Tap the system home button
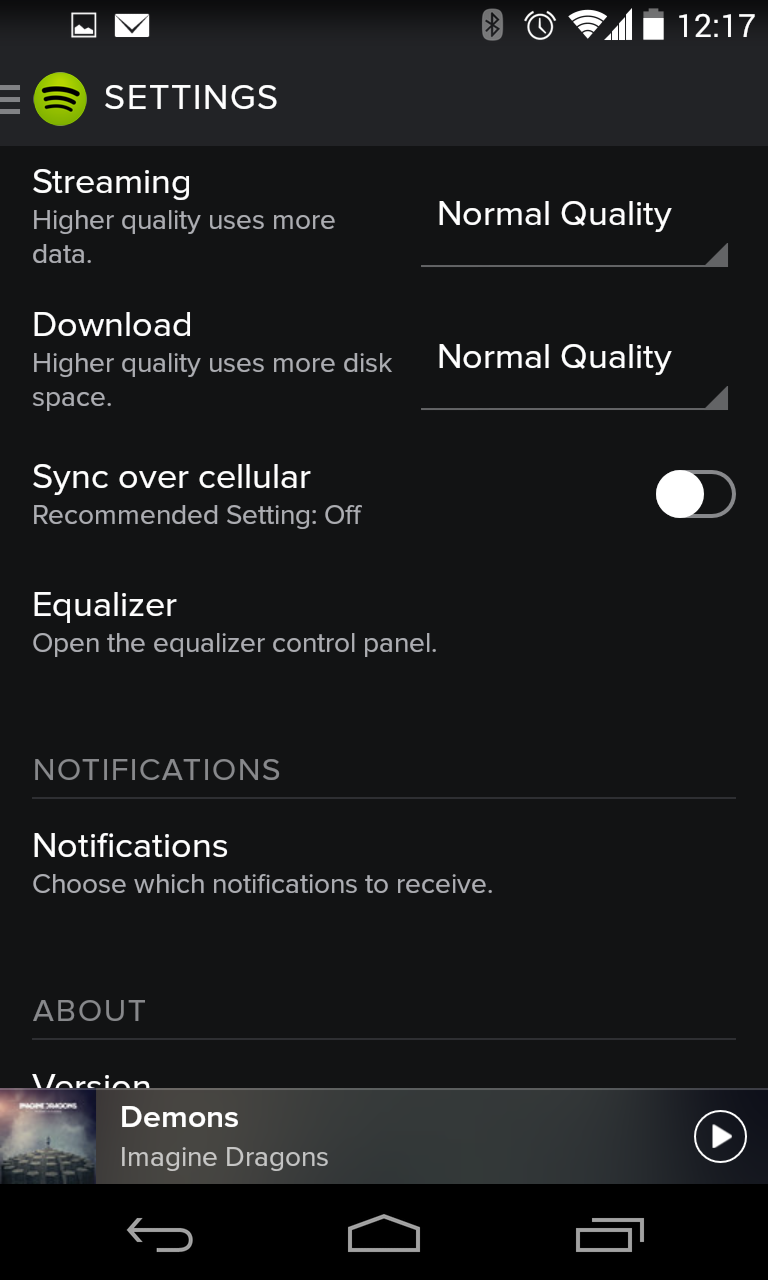Viewport: 768px width, 1280px height. pos(384,1234)
